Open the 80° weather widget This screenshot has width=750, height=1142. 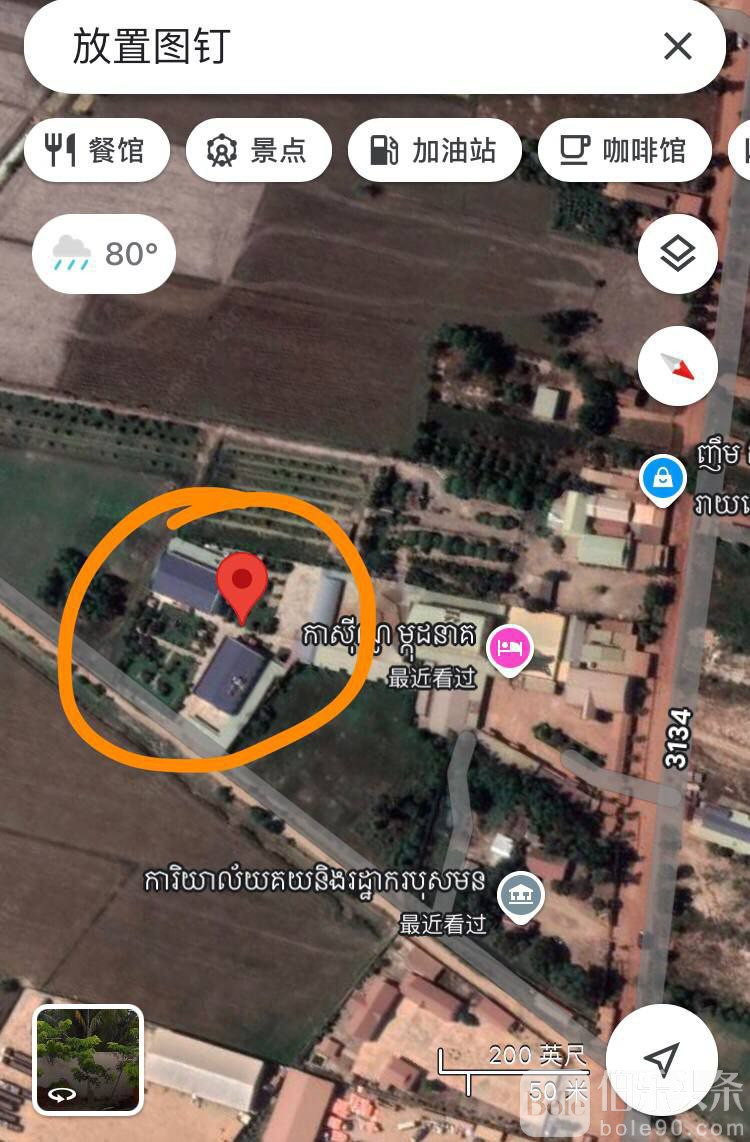pyautogui.click(x=104, y=254)
